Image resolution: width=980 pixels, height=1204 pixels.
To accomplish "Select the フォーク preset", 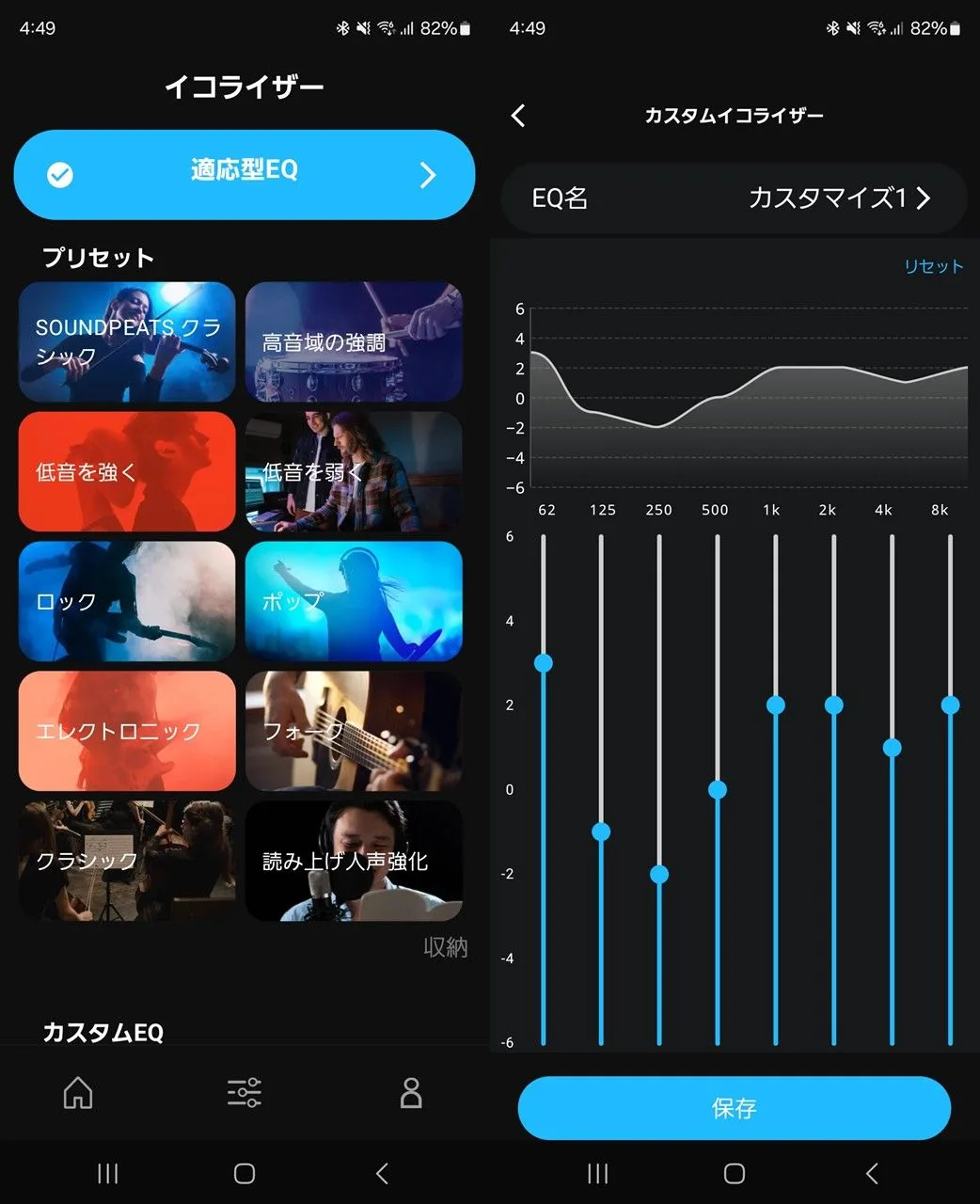I will coord(354,731).
